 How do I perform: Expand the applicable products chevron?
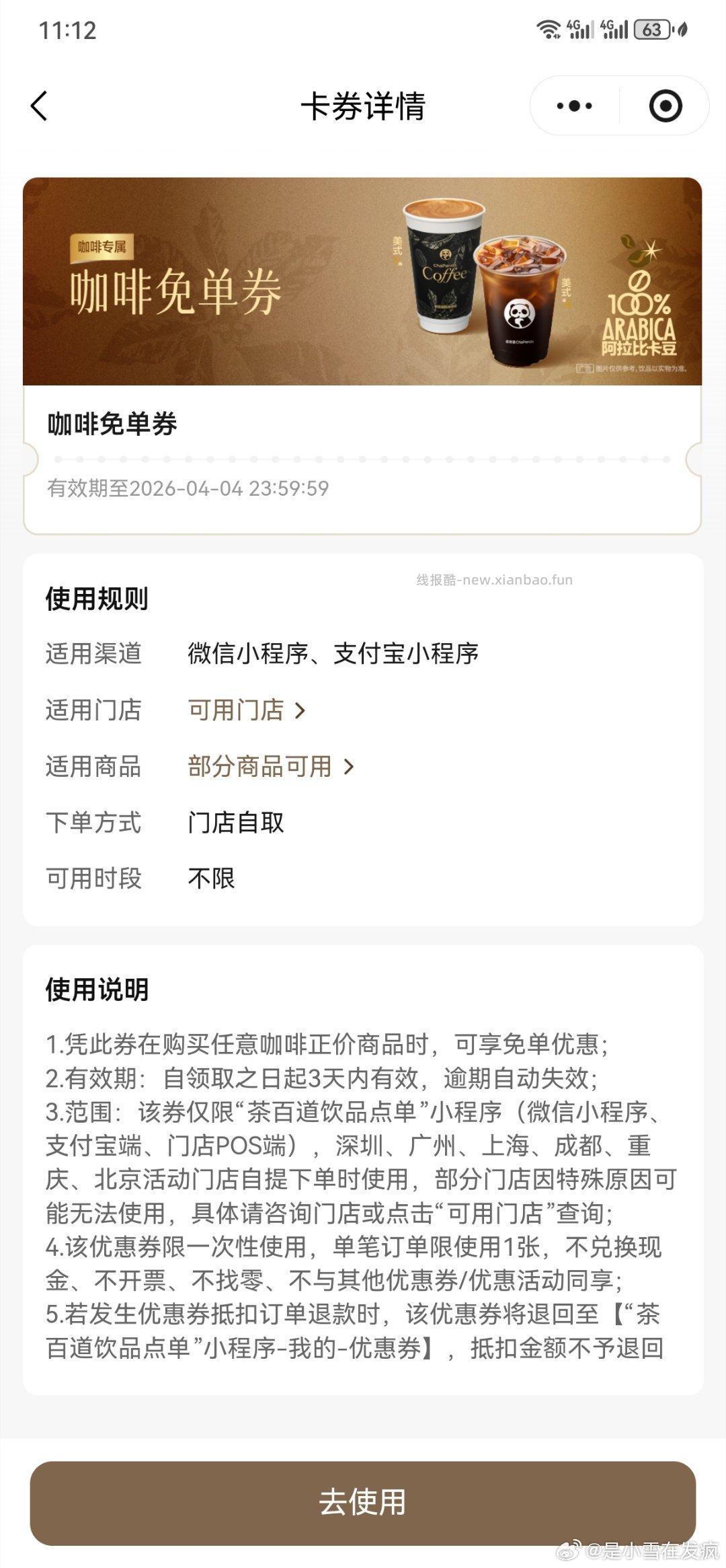point(350,767)
